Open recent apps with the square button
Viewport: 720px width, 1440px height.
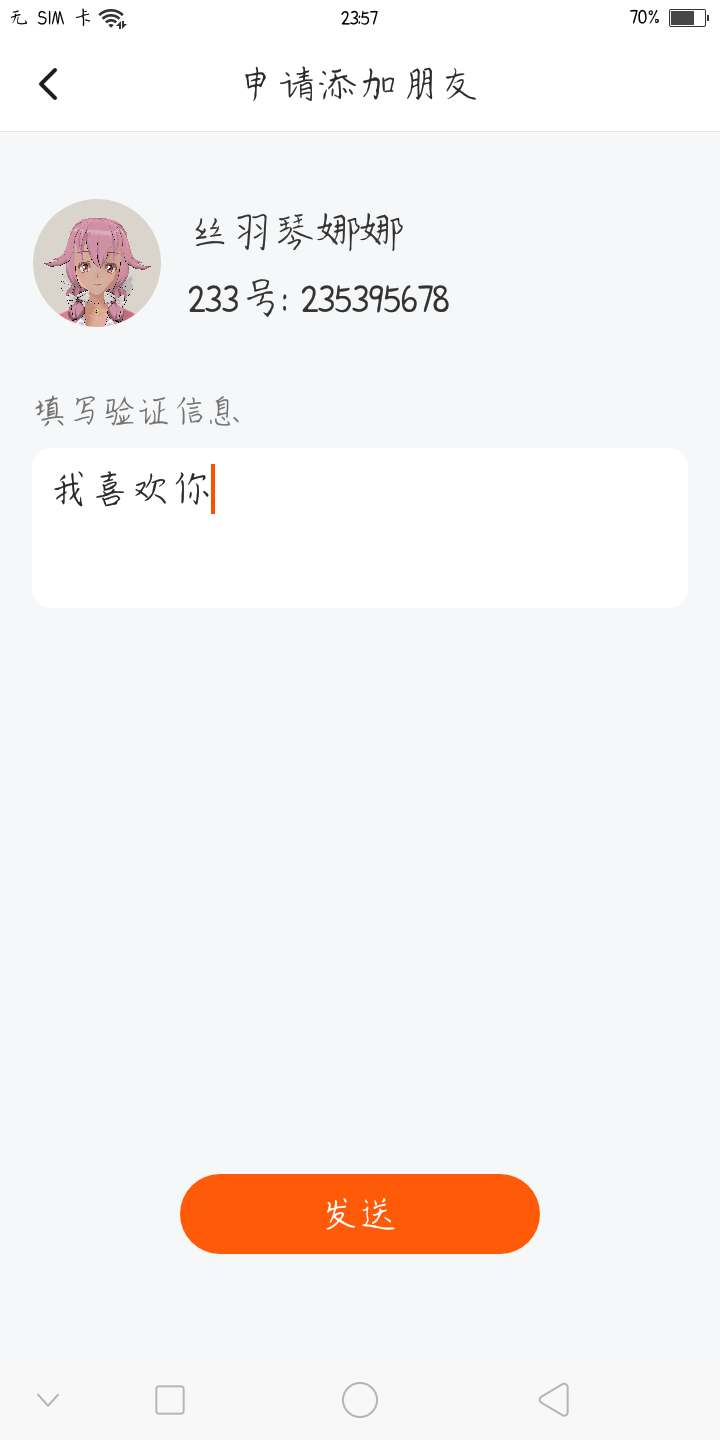click(x=170, y=1400)
